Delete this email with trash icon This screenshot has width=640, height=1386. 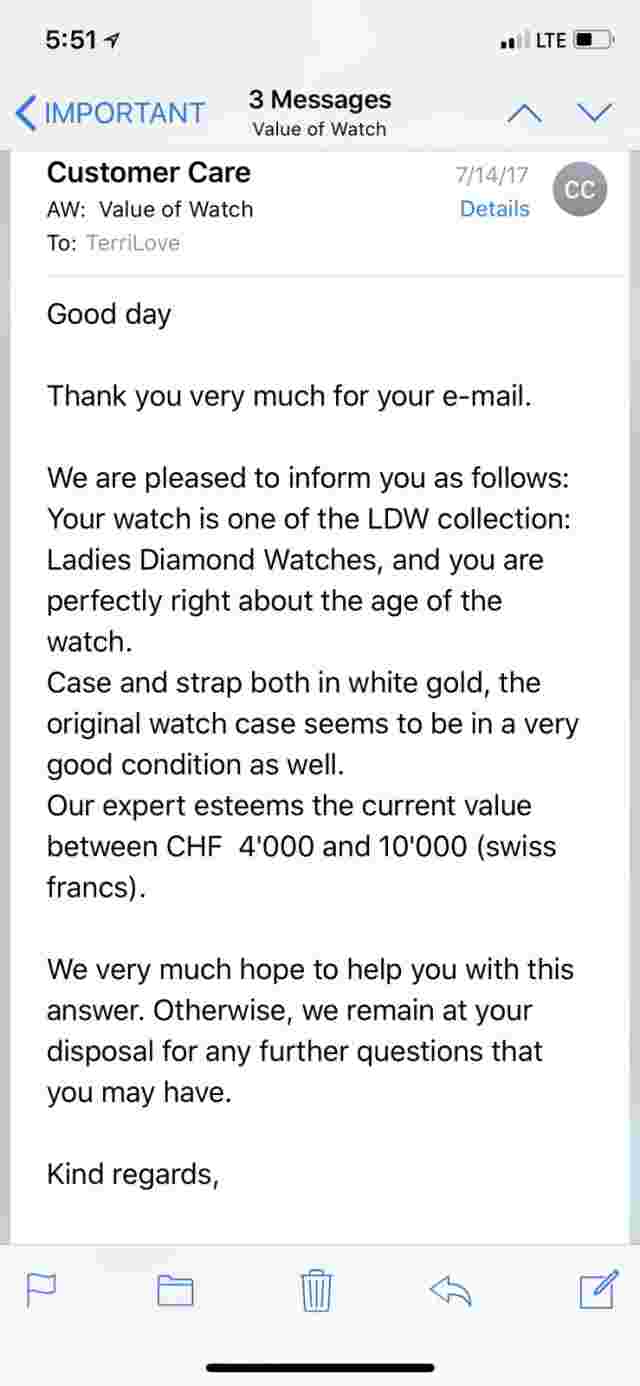point(316,1291)
